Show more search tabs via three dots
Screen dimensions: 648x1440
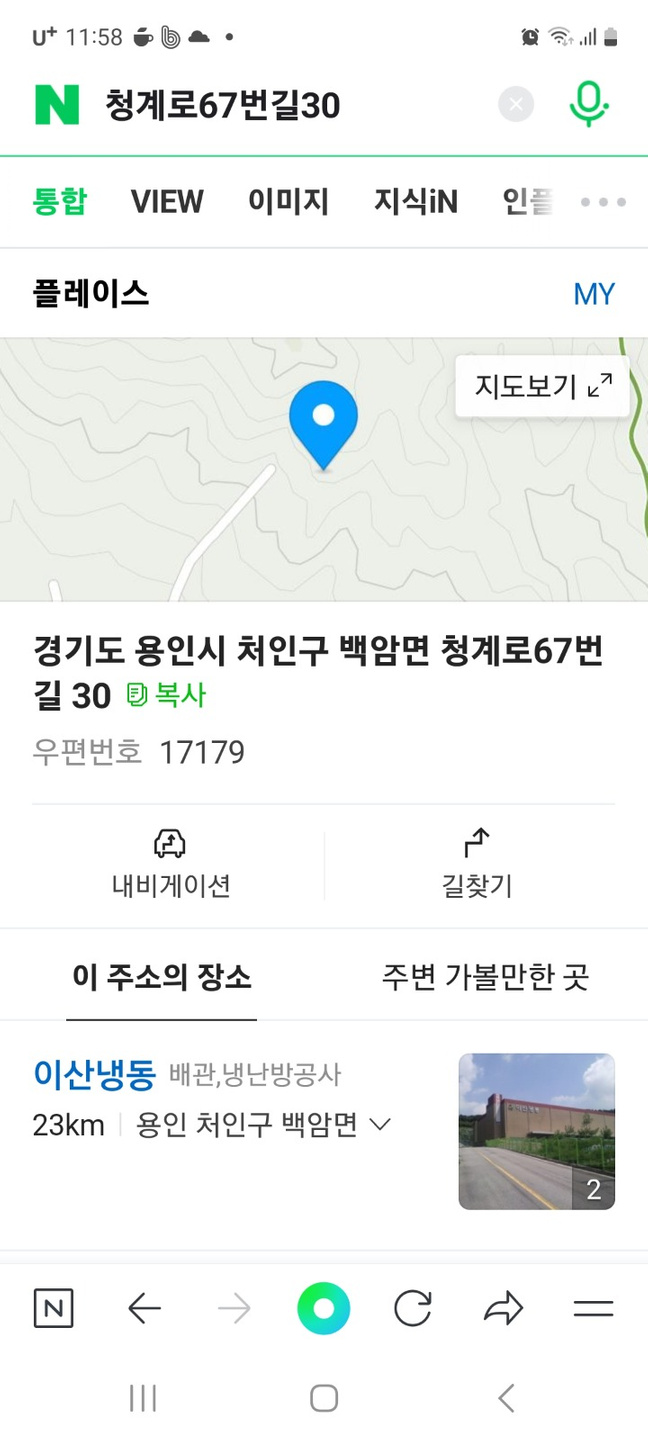[603, 202]
